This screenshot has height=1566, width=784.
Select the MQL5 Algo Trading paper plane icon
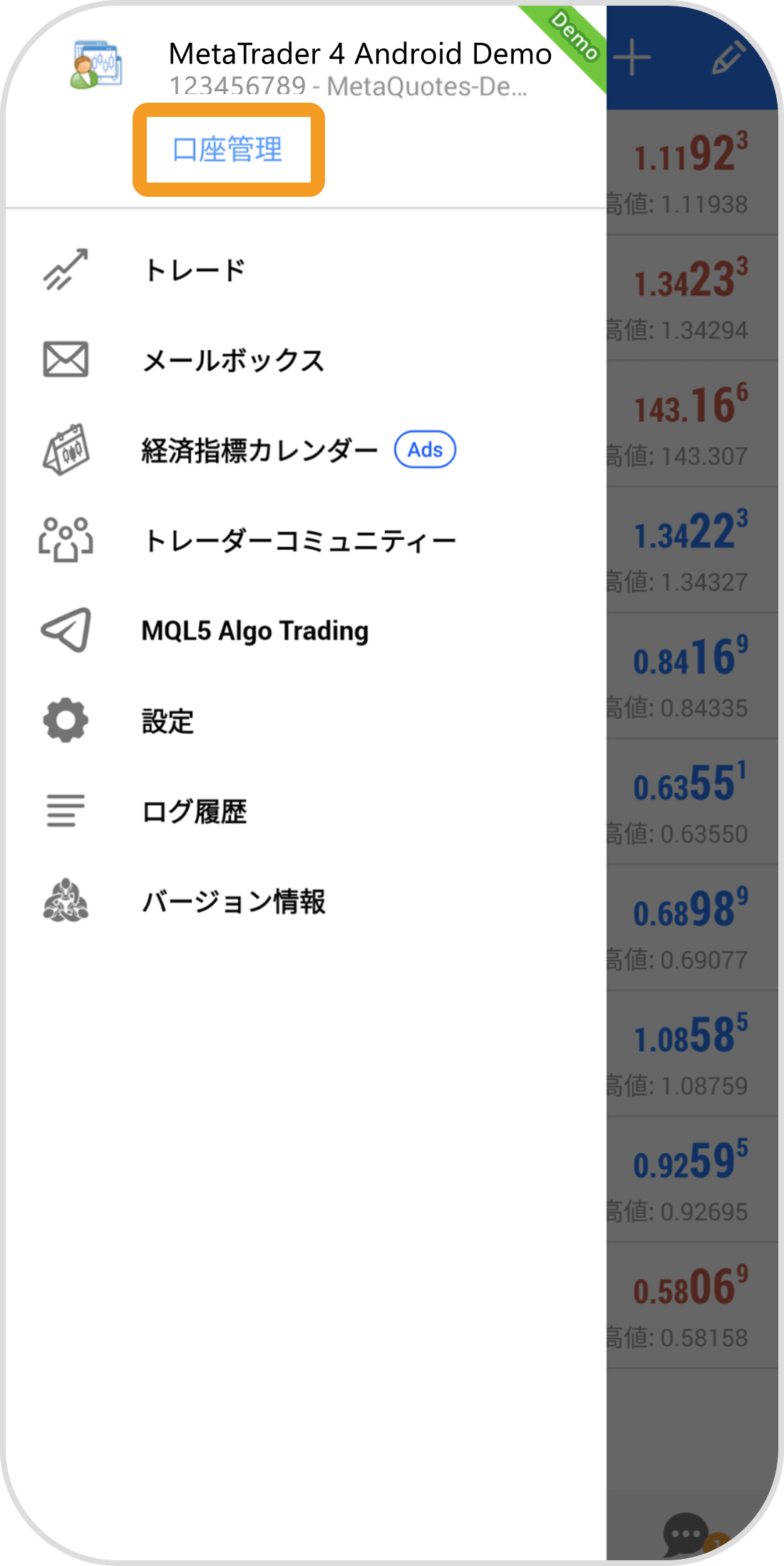point(64,630)
